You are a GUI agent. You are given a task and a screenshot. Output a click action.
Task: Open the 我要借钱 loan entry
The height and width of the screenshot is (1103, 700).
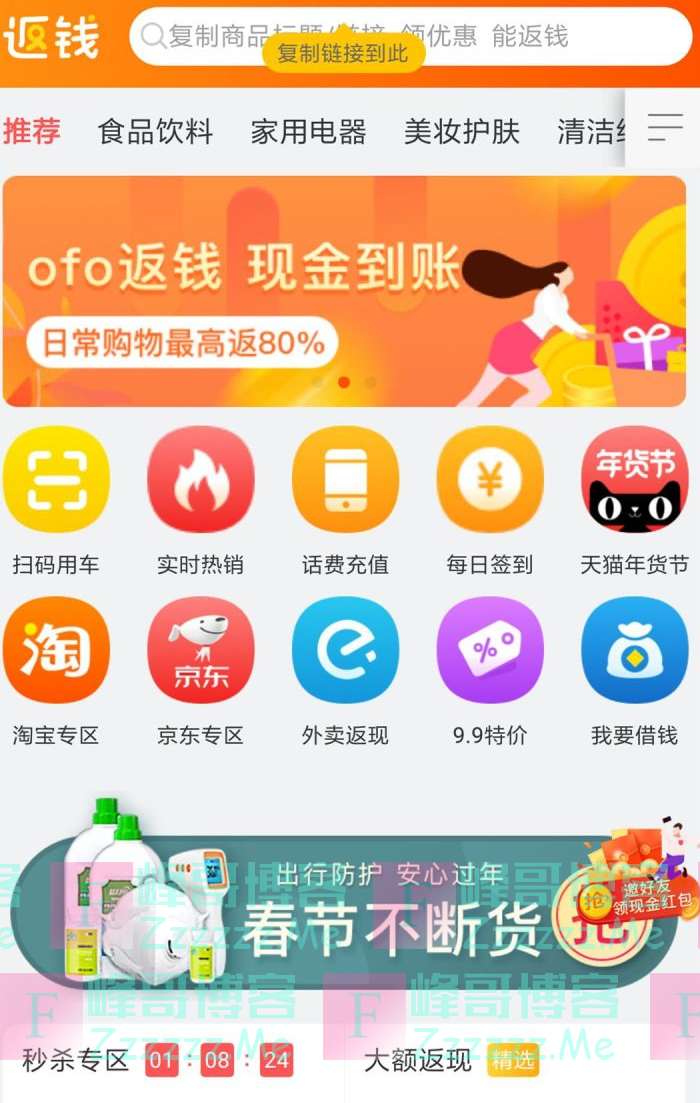[634, 652]
